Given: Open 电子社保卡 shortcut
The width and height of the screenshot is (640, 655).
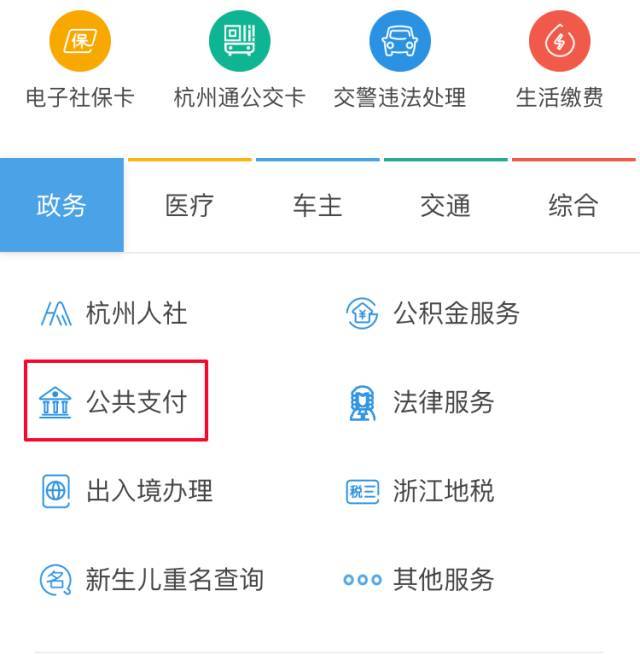Looking at the screenshot, I should (x=80, y=60).
